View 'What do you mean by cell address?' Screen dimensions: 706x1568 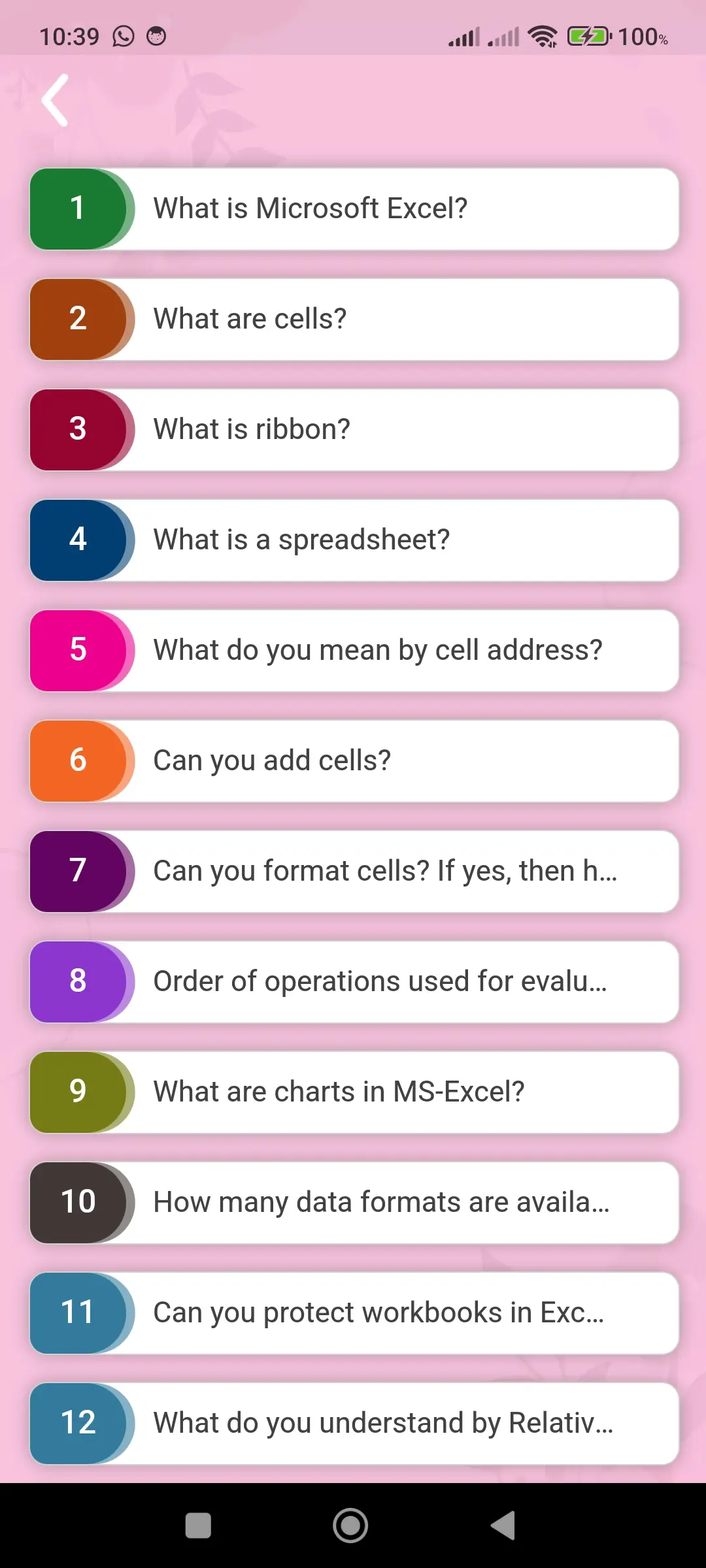353,650
